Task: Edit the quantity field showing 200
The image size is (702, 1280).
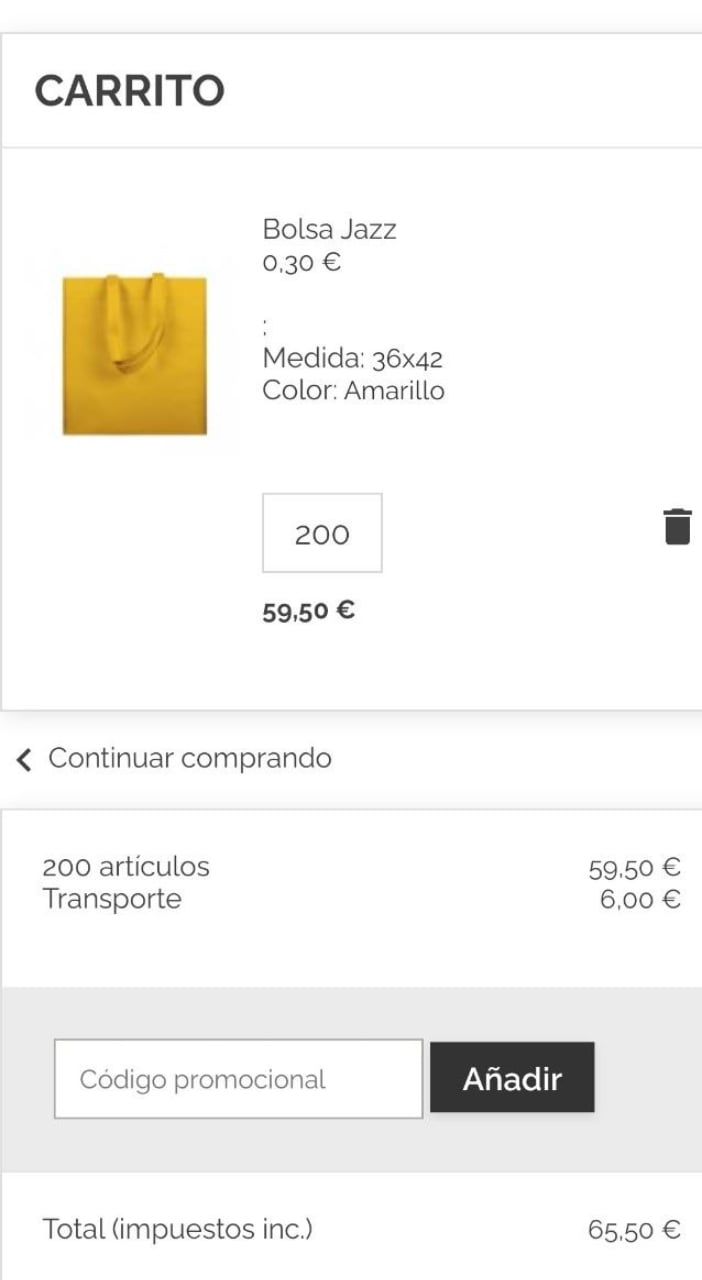Action: pyautogui.click(x=322, y=533)
